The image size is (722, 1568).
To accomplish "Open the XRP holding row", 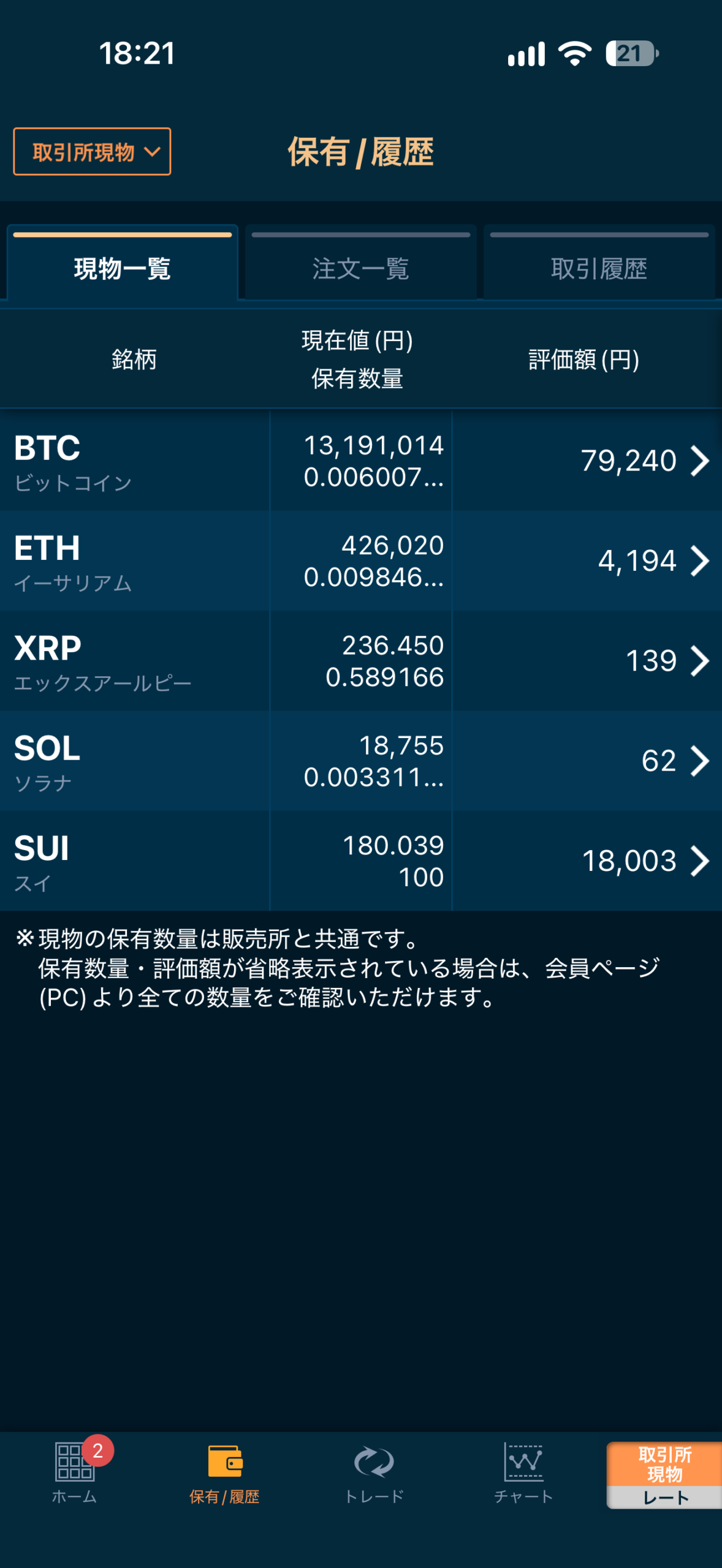I will point(361,661).
